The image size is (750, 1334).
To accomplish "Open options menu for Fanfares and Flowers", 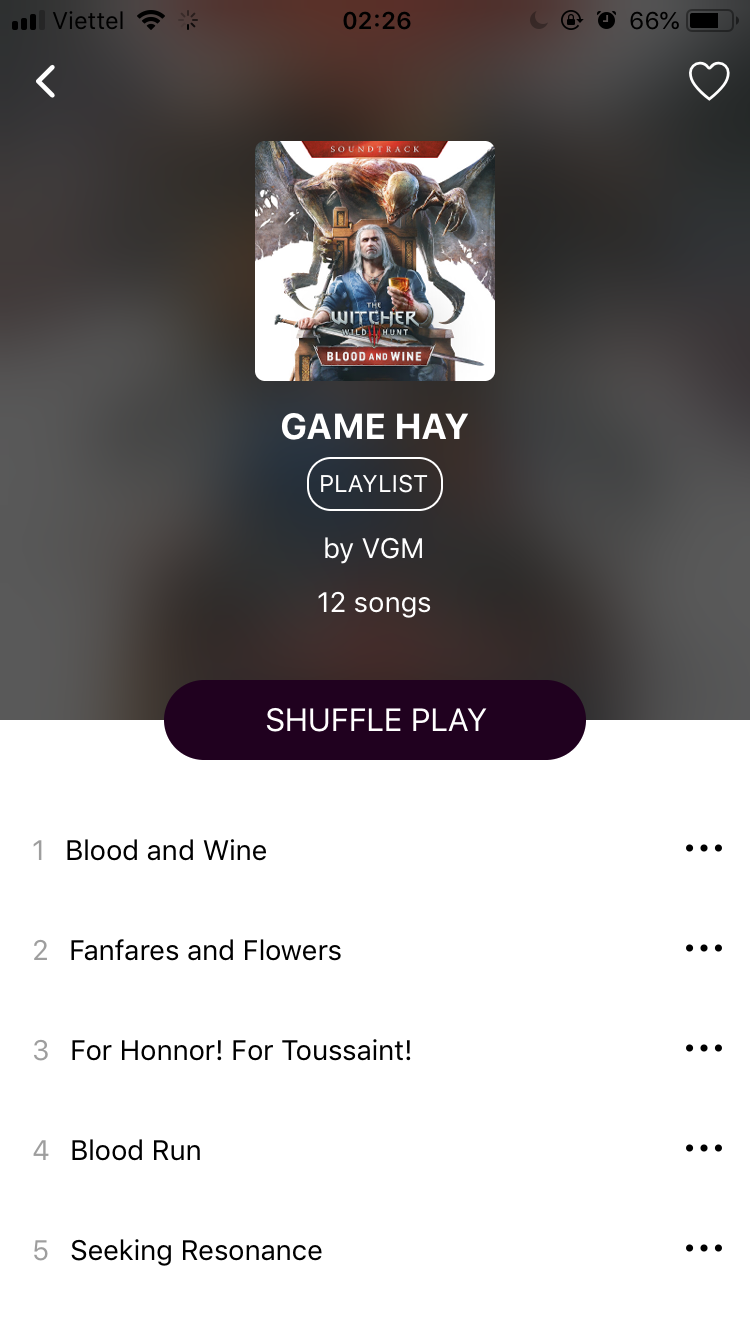I will 704,948.
